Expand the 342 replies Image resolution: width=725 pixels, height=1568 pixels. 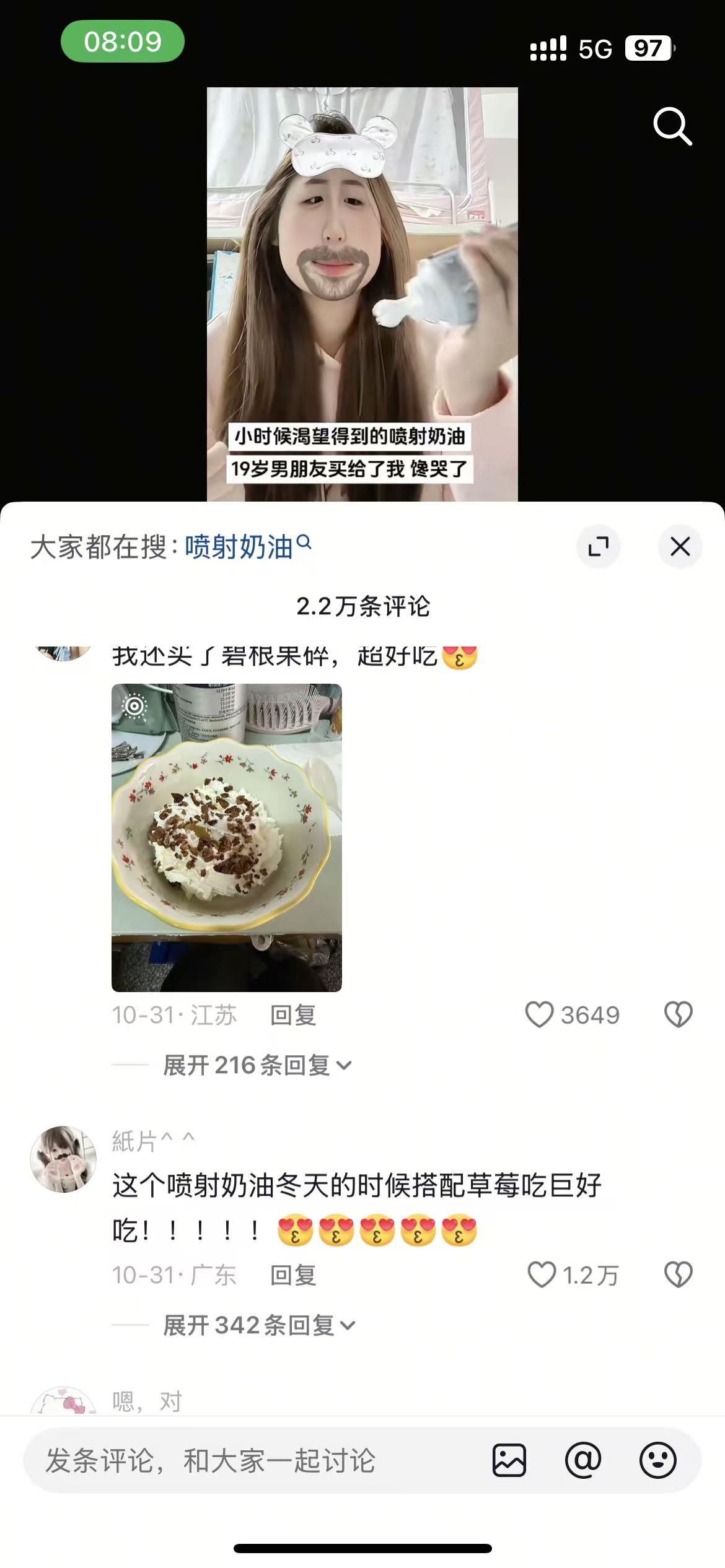point(258,1325)
